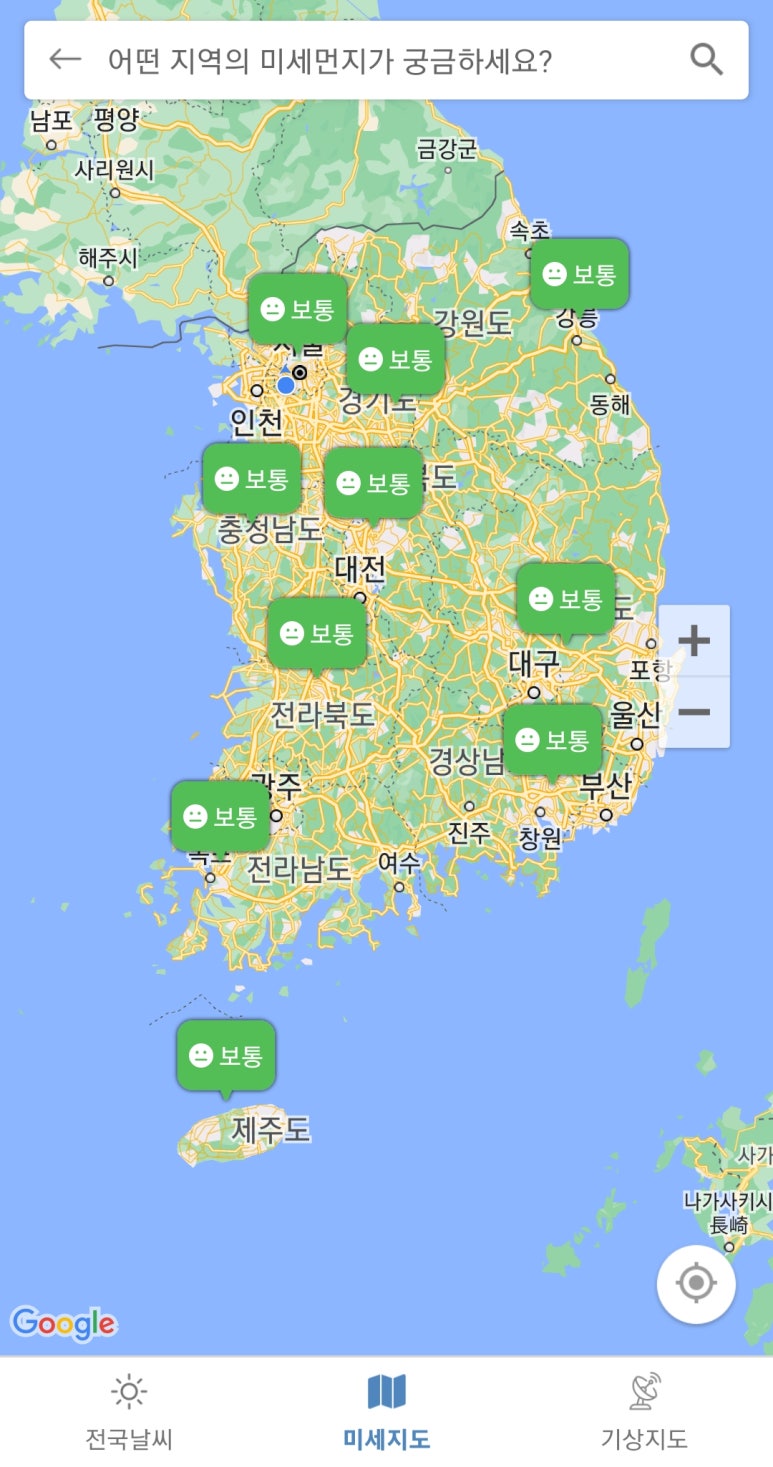Open the 보통 marker over 제주도
The width and height of the screenshot is (773, 1467).
click(x=226, y=1055)
